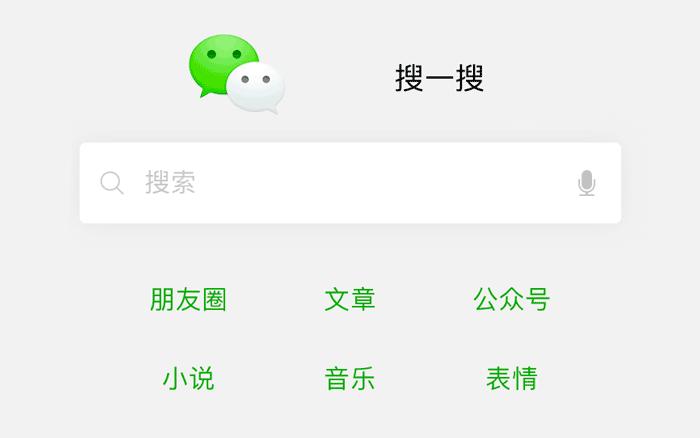The width and height of the screenshot is (700, 438).
Task: Open the 公众号 search category
Action: (x=511, y=299)
